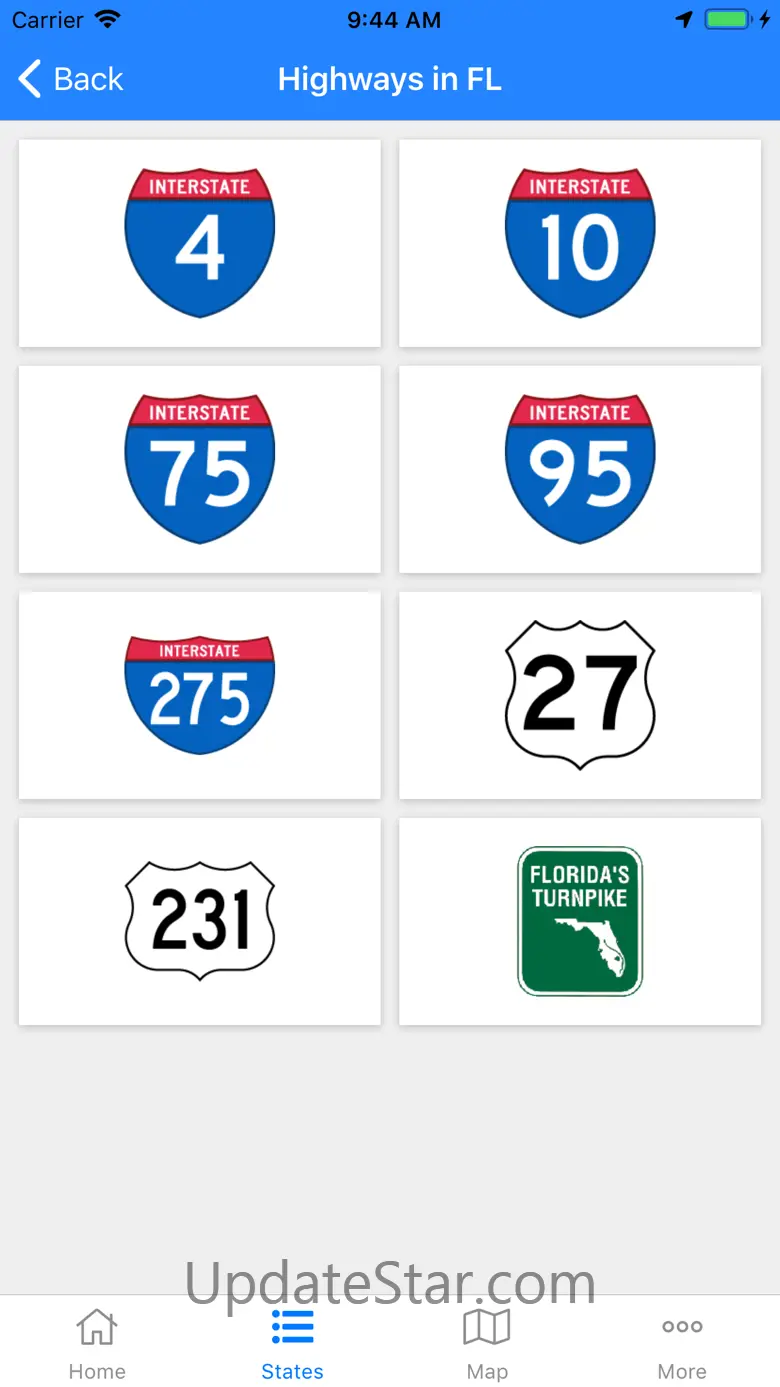Go back to the previous screen
Image resolution: width=780 pixels, height=1387 pixels.
tap(70, 79)
